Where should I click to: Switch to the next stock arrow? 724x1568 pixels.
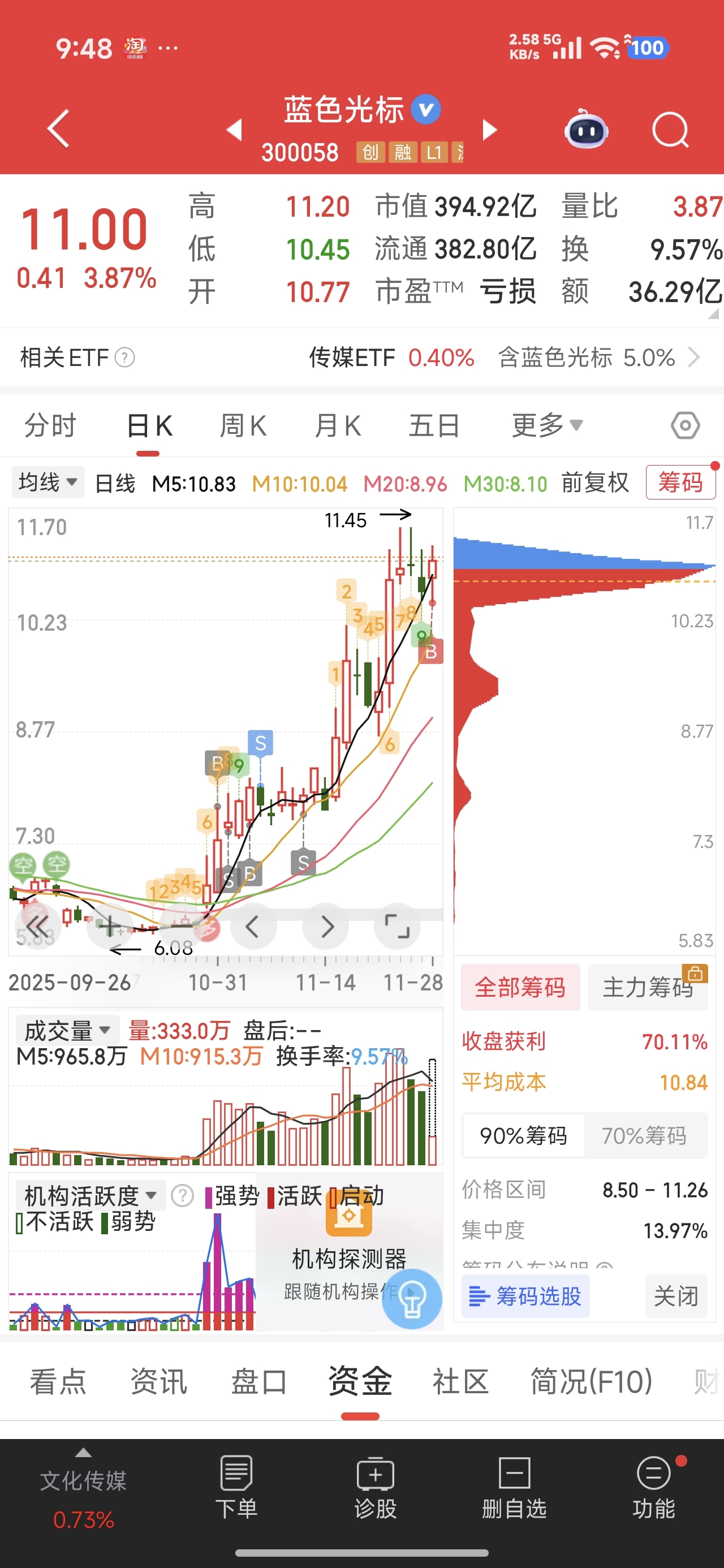490,130
